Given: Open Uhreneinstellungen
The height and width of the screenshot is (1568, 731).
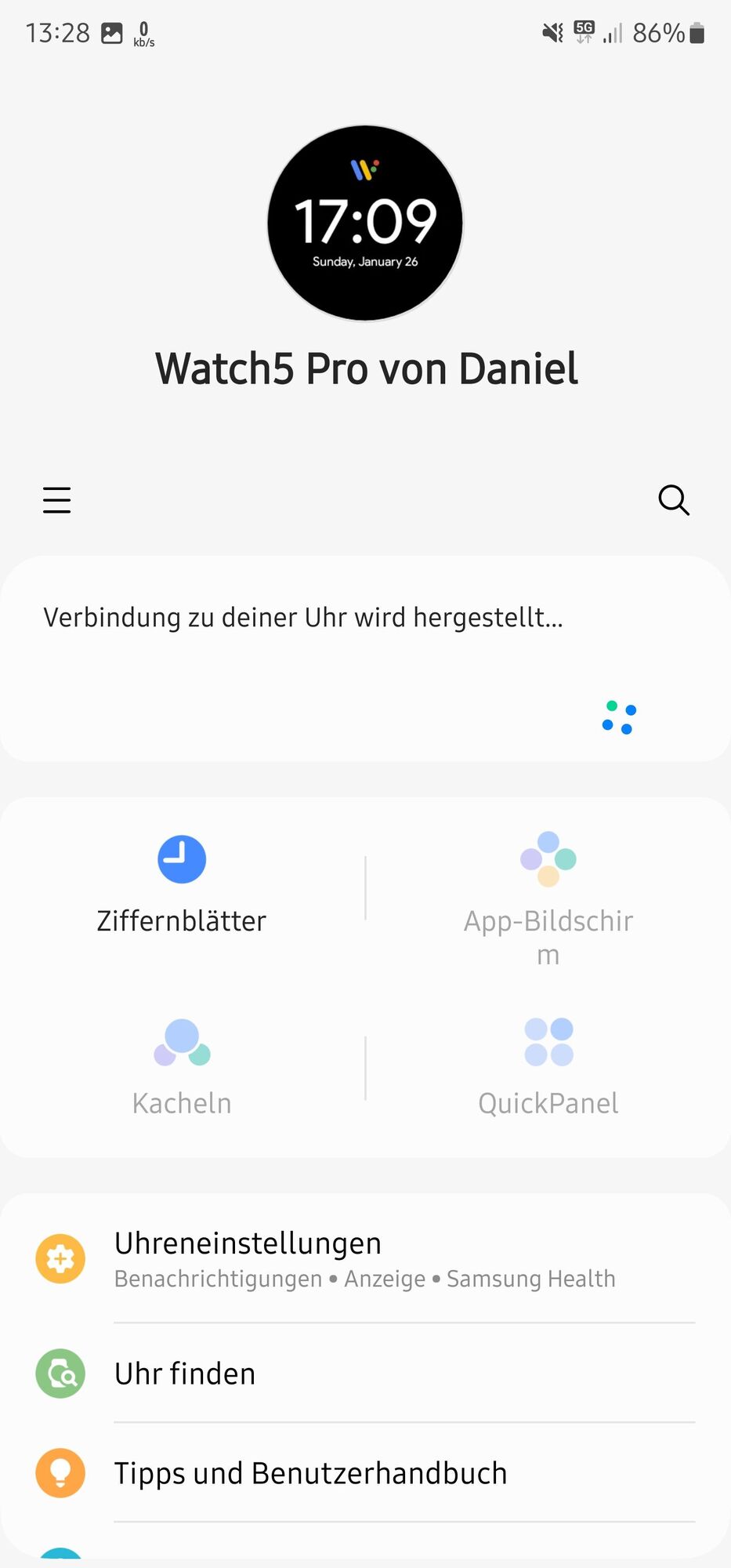Looking at the screenshot, I should (x=365, y=1258).
